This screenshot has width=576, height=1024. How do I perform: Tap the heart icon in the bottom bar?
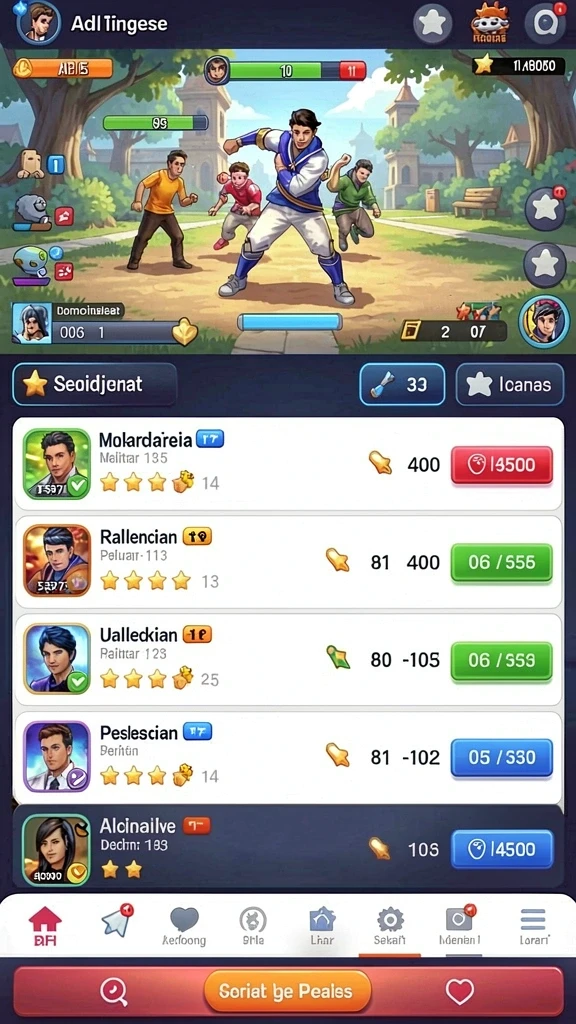(x=459, y=992)
